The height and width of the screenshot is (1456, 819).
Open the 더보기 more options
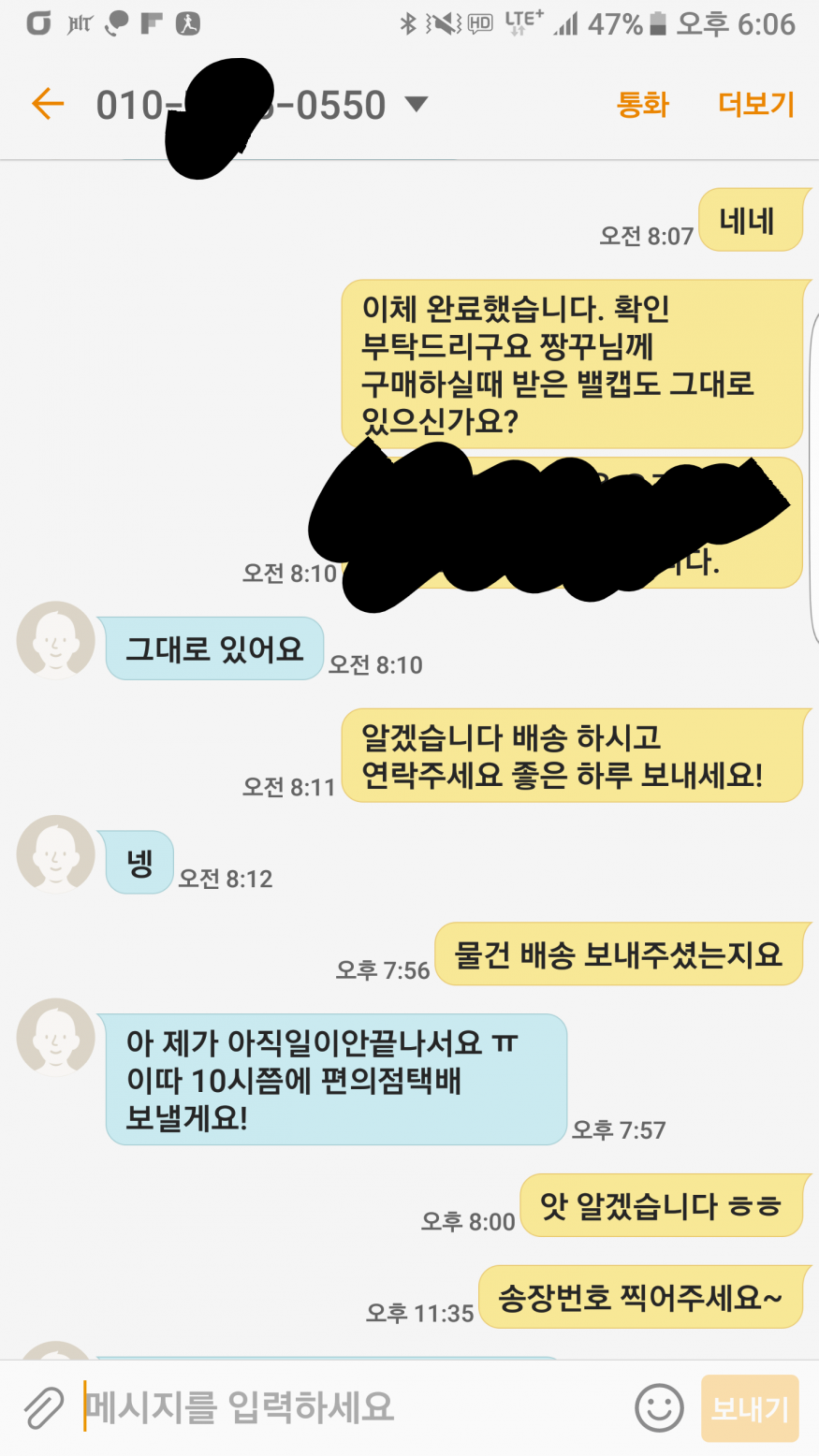coord(756,104)
